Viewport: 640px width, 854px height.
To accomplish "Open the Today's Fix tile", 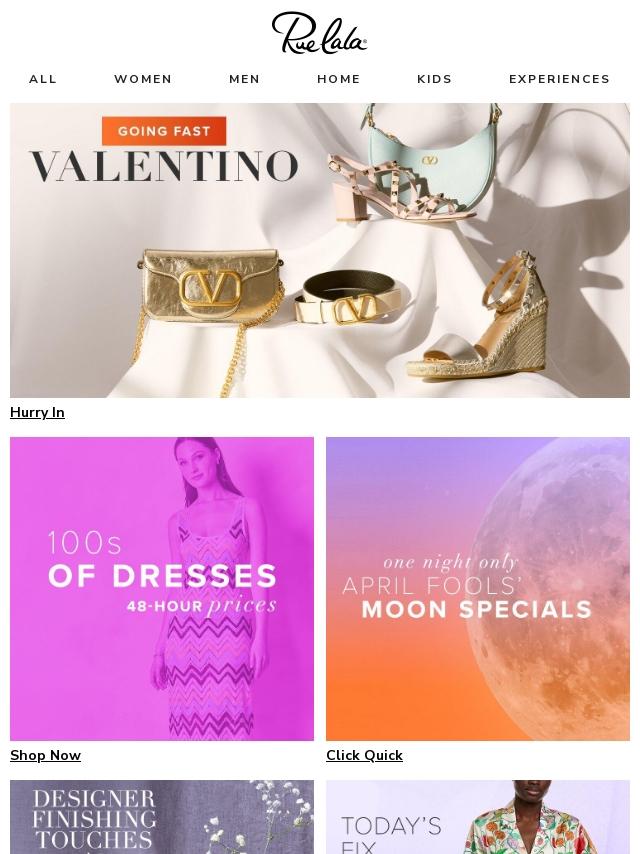I will pyautogui.click(x=478, y=817).
